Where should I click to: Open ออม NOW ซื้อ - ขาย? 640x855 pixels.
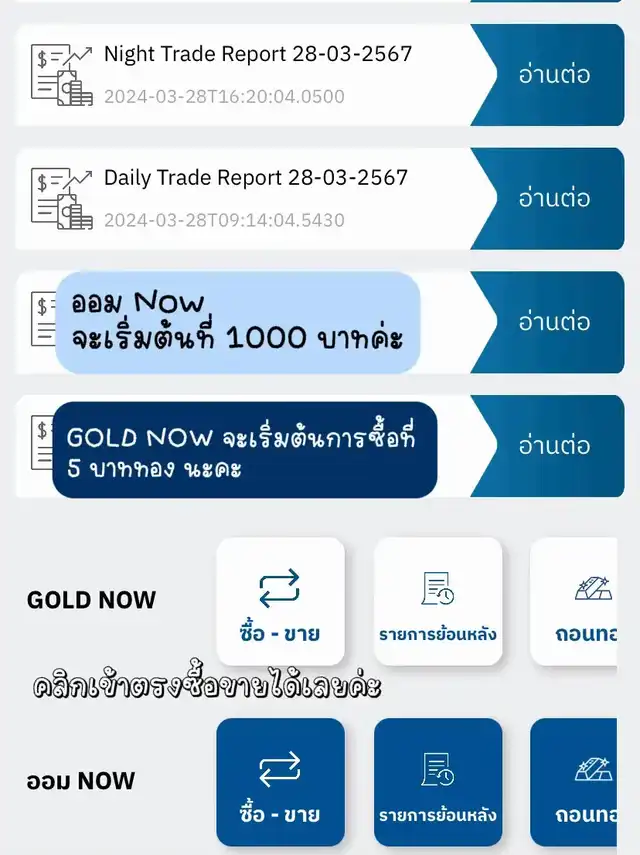(280, 782)
